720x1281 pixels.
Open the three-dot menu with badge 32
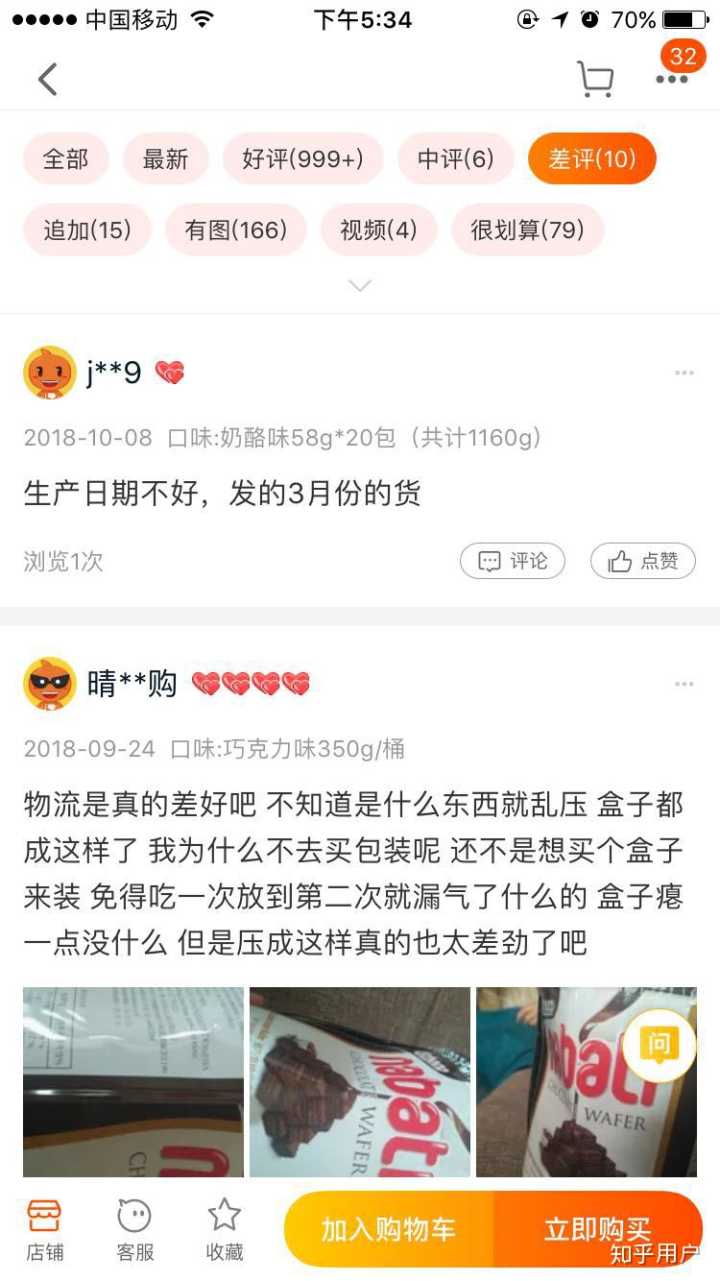(672, 79)
